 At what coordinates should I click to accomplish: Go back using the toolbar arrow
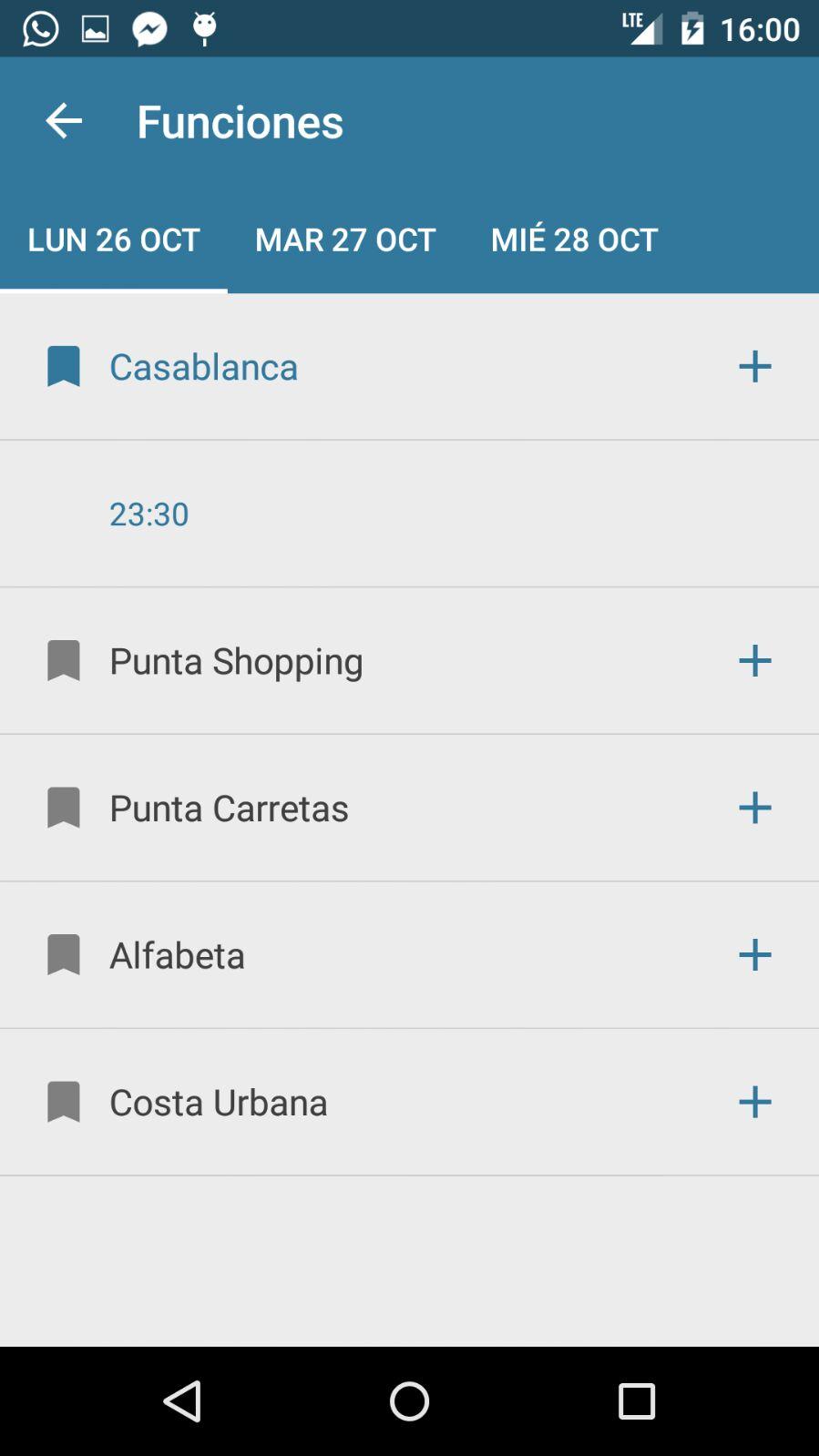point(64,121)
